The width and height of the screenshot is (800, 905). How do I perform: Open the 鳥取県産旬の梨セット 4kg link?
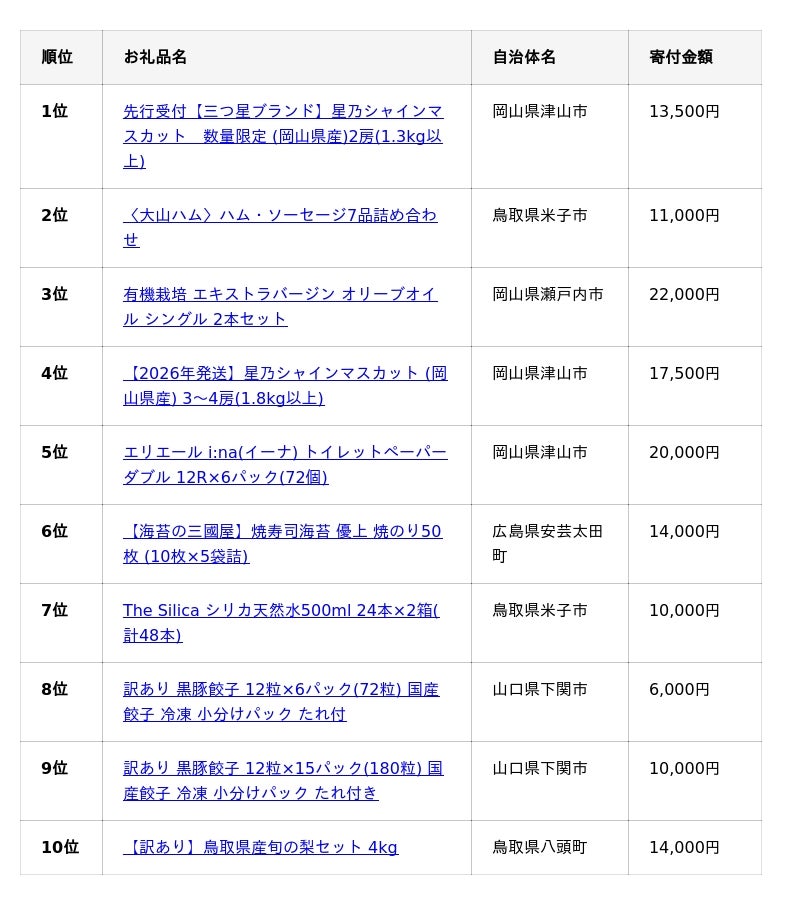260,847
